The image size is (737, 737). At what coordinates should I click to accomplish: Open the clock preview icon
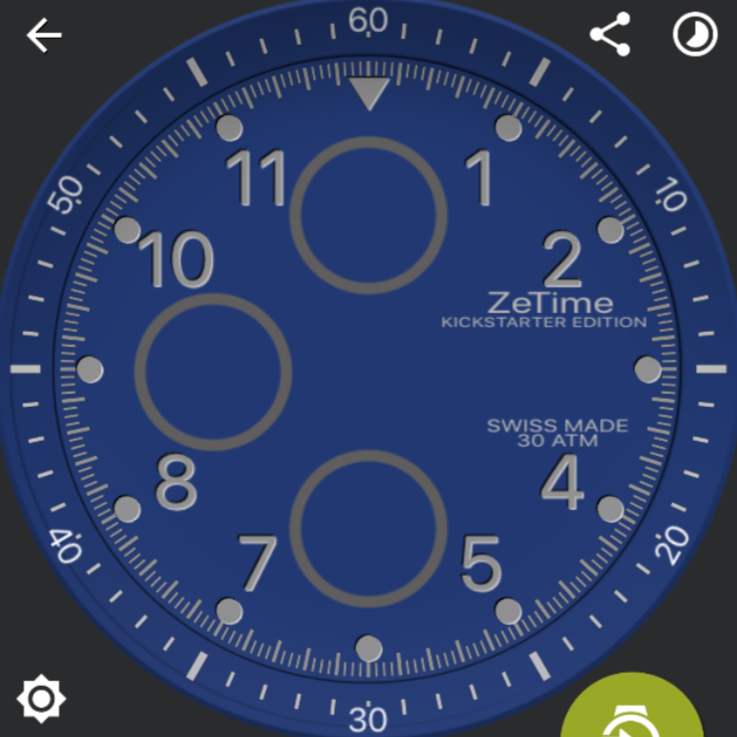[x=695, y=36]
